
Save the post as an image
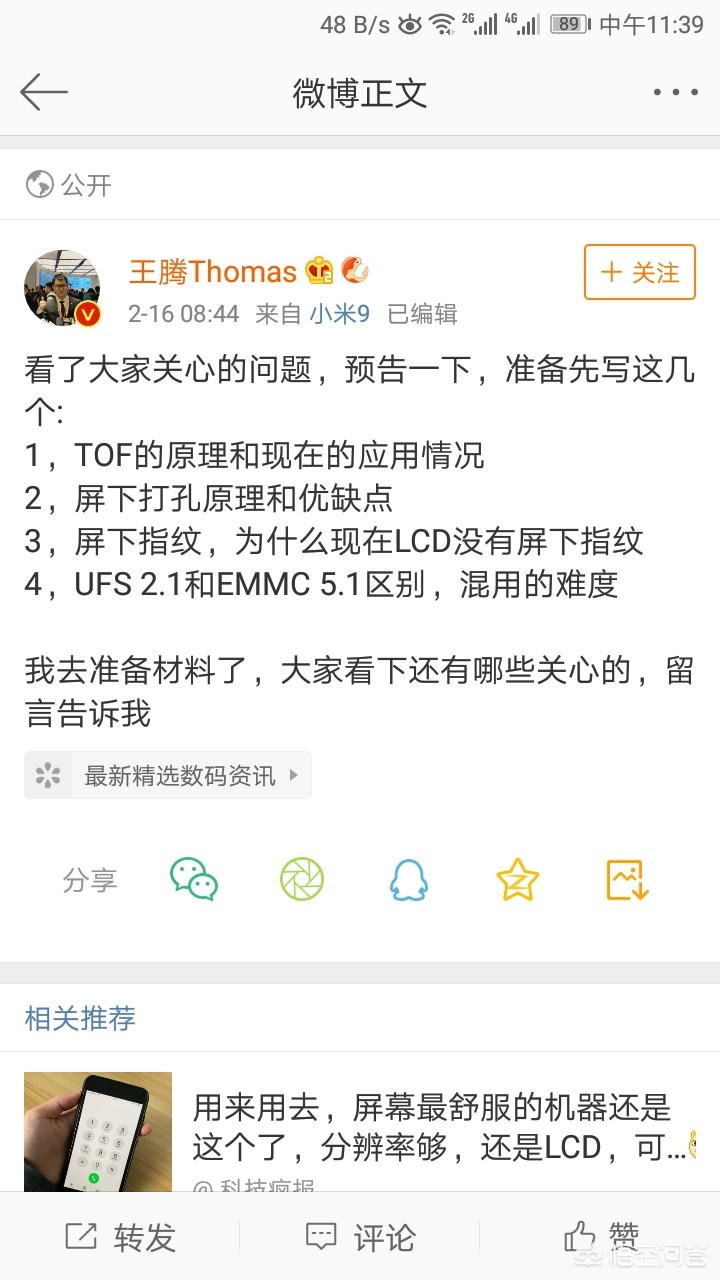coord(628,880)
